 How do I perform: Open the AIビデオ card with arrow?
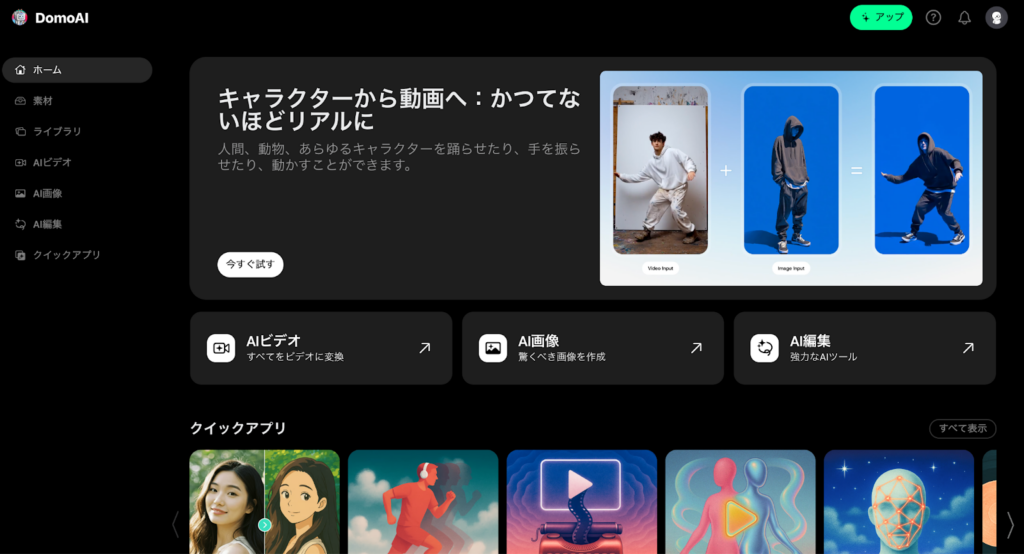(321, 348)
